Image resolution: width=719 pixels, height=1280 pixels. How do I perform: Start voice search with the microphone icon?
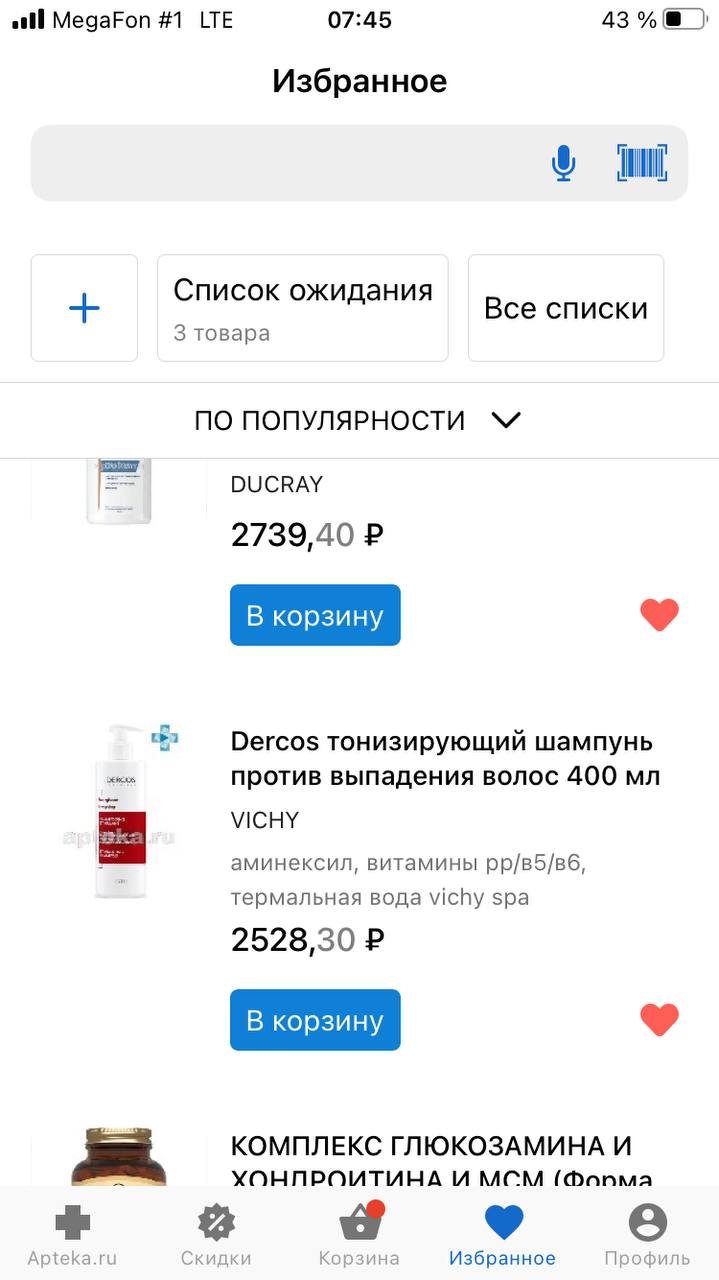[564, 163]
